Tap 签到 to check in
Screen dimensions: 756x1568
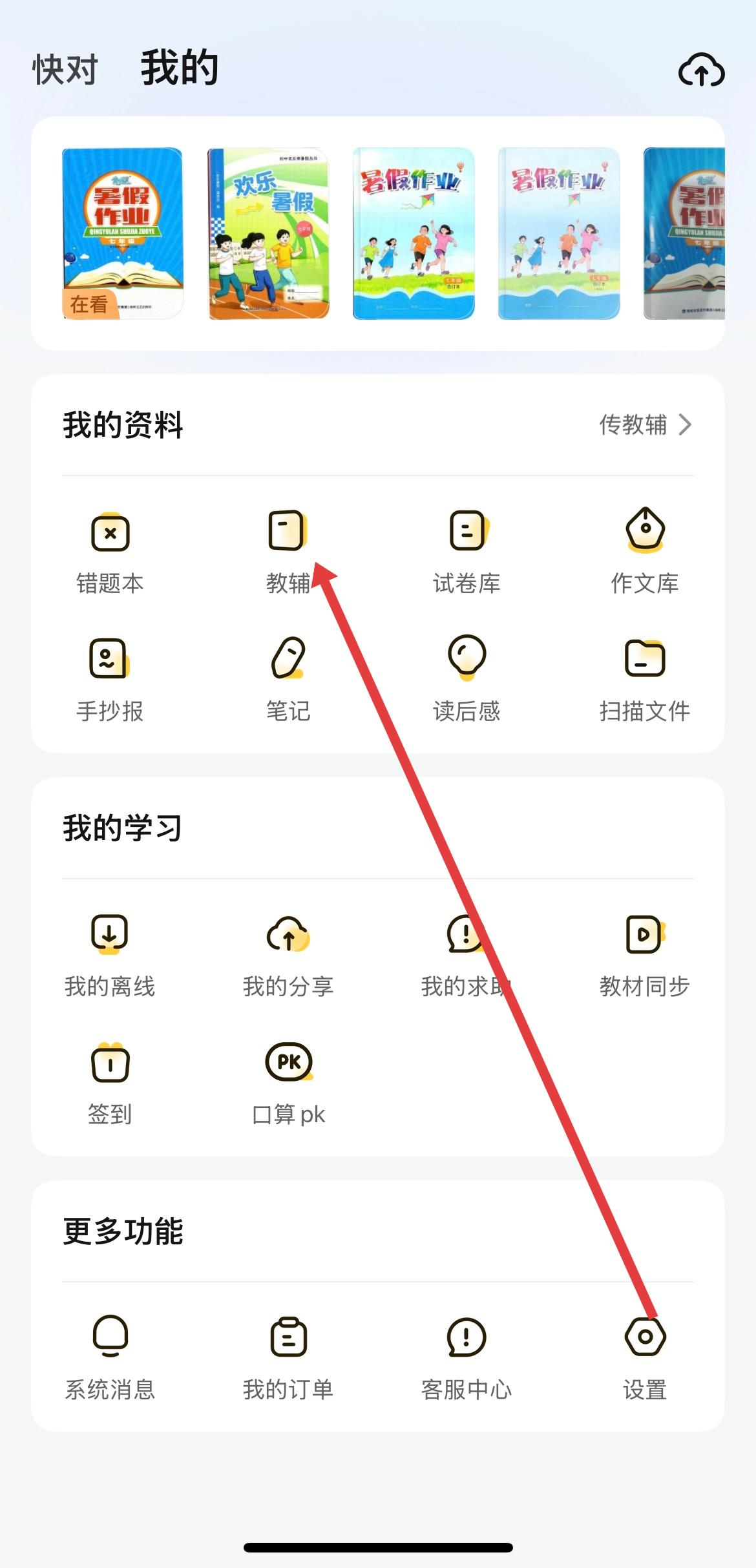pyautogui.click(x=110, y=1083)
